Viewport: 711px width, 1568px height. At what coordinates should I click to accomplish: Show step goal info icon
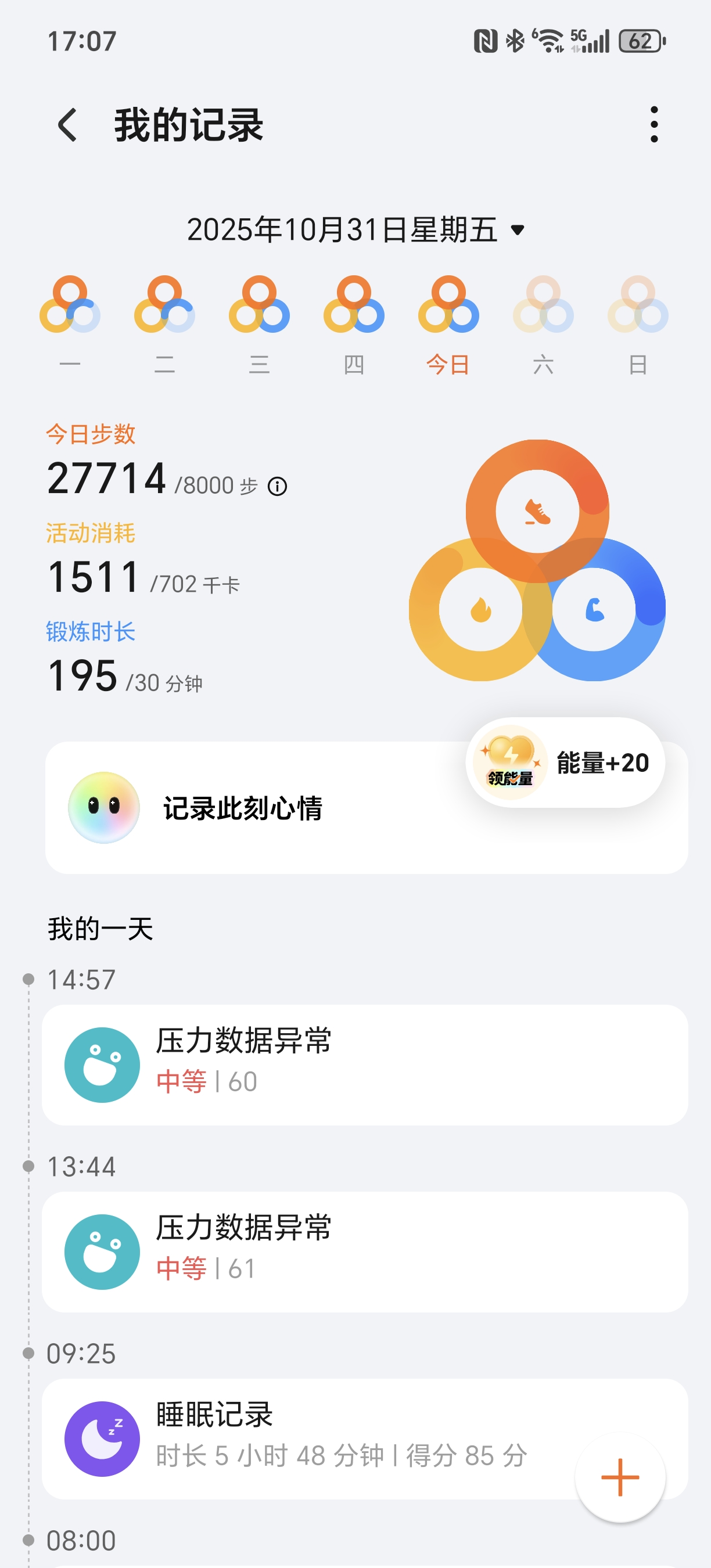(x=278, y=486)
